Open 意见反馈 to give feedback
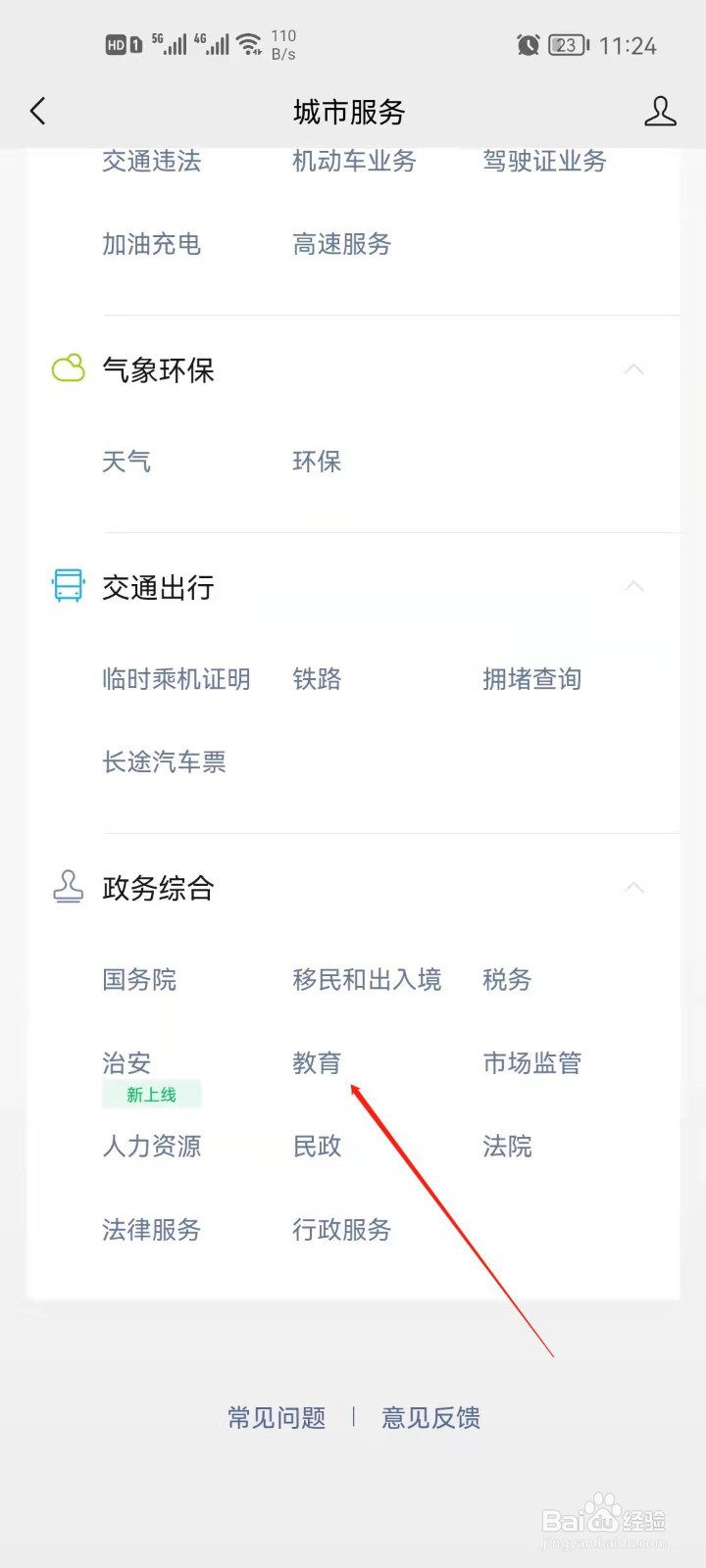This screenshot has height=1568, width=706. tap(430, 1417)
